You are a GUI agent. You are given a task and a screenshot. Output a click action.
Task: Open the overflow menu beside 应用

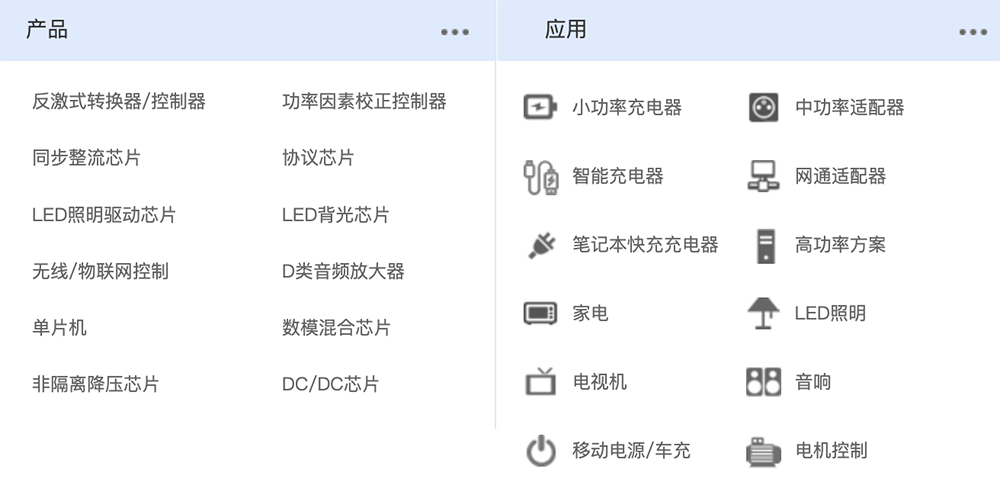[972, 32]
